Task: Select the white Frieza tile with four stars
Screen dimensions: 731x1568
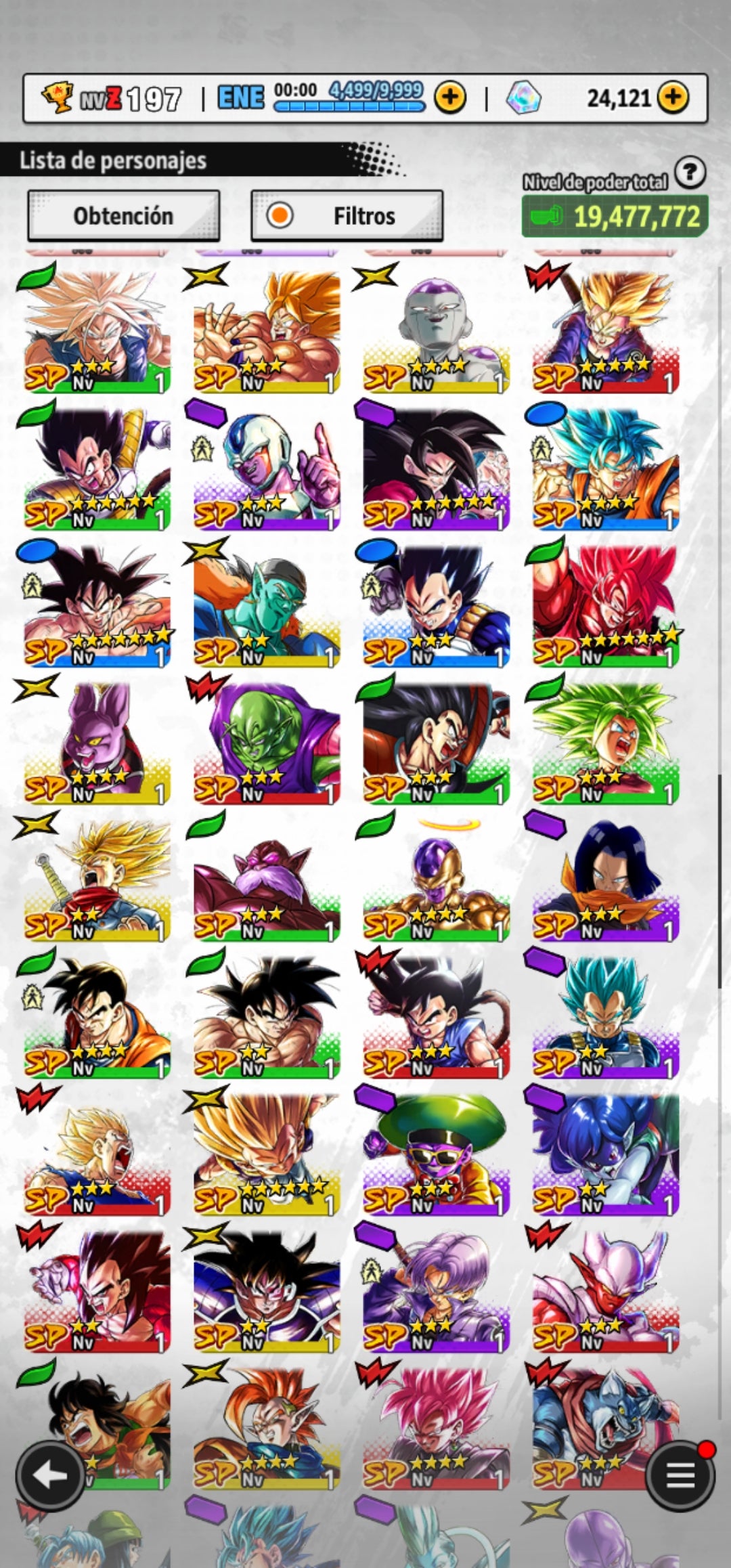Action: (436, 332)
